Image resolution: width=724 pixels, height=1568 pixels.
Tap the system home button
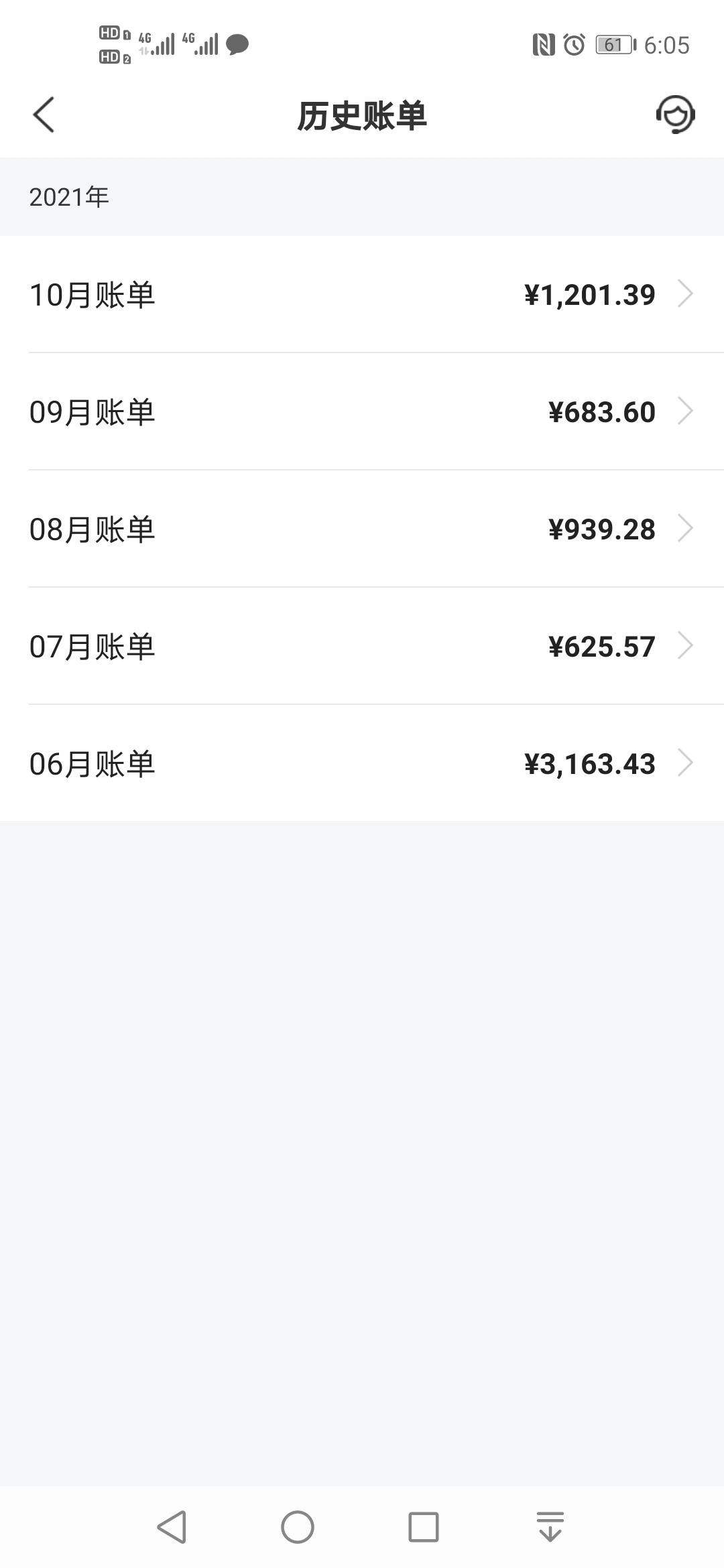[x=298, y=1527]
